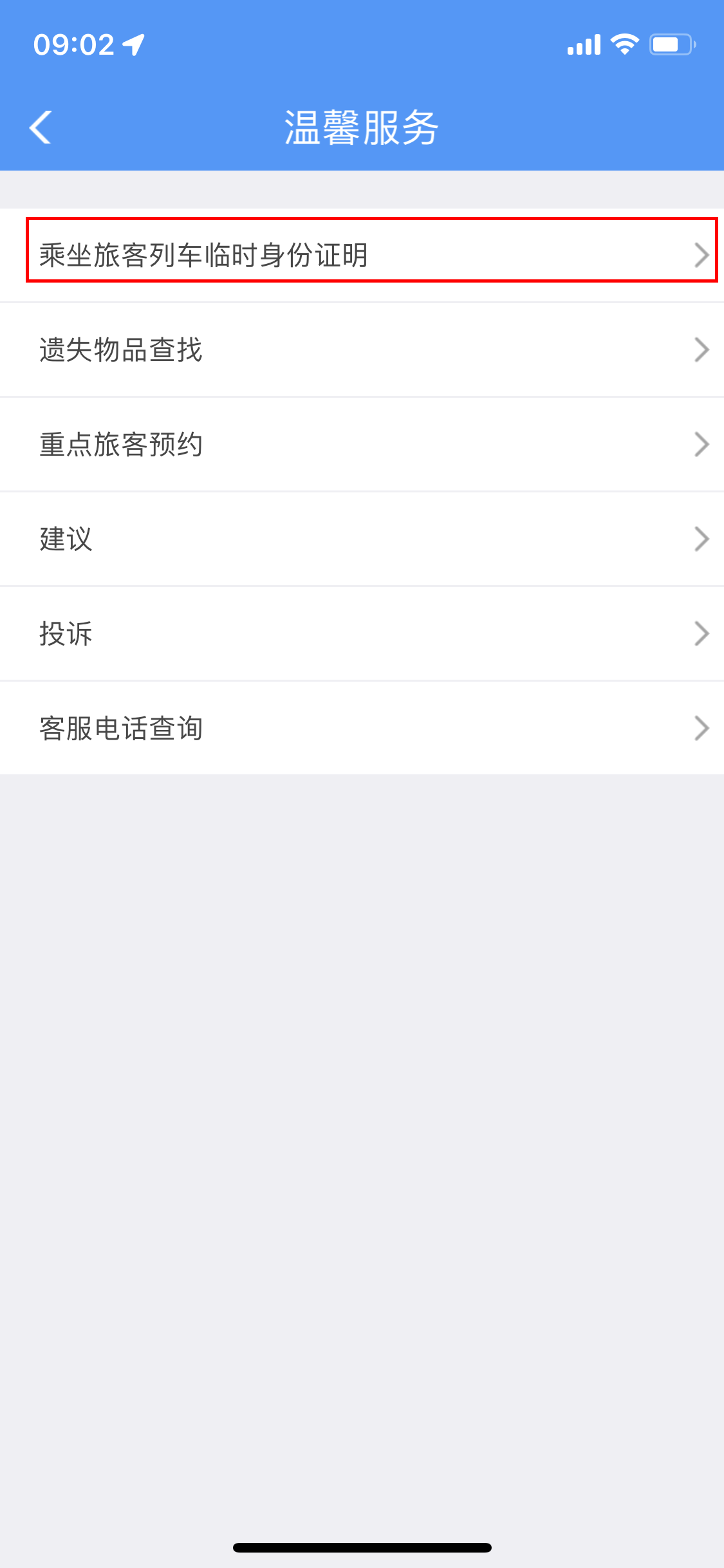Tap the back arrow to return
Viewport: 724px width, 1568px height.
click(41, 127)
